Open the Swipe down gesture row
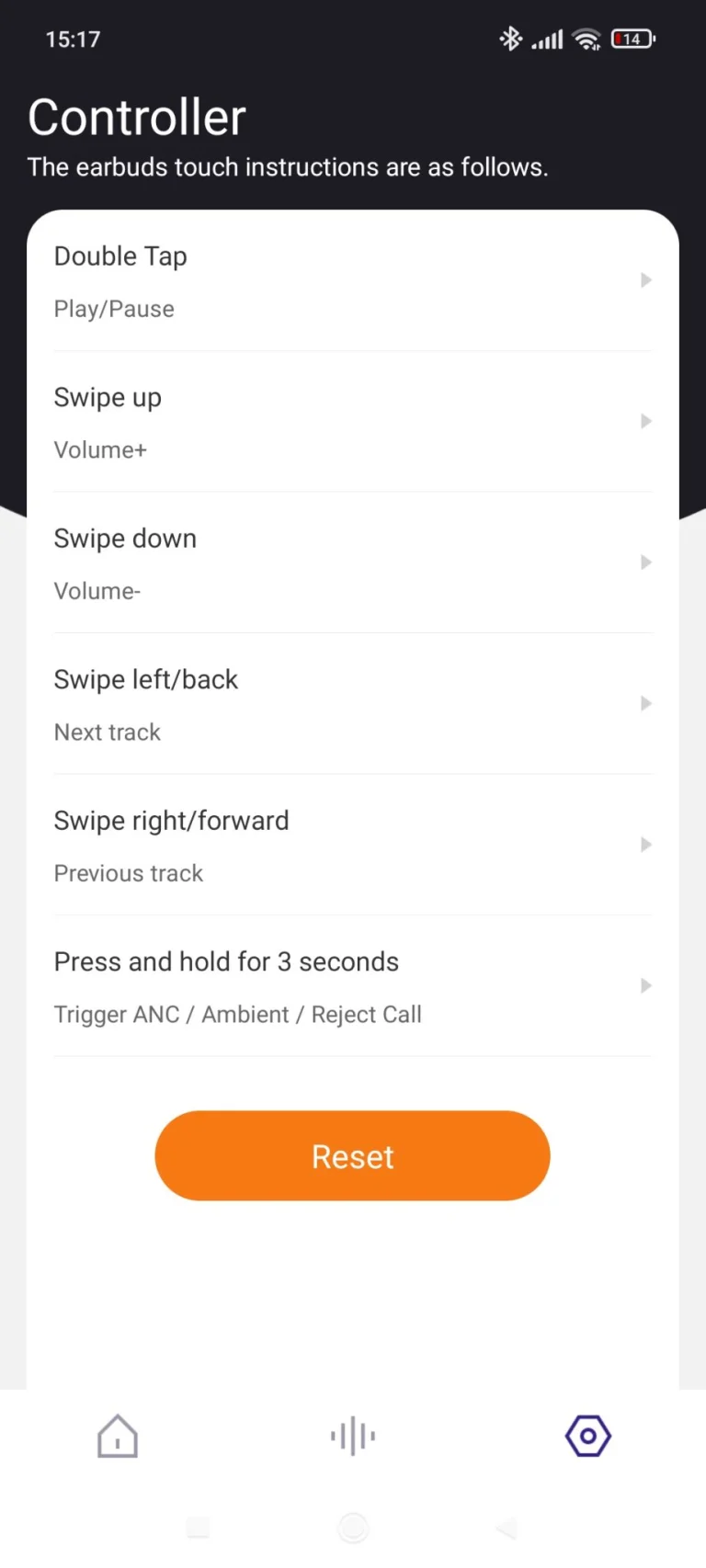706x1568 pixels. (x=352, y=562)
